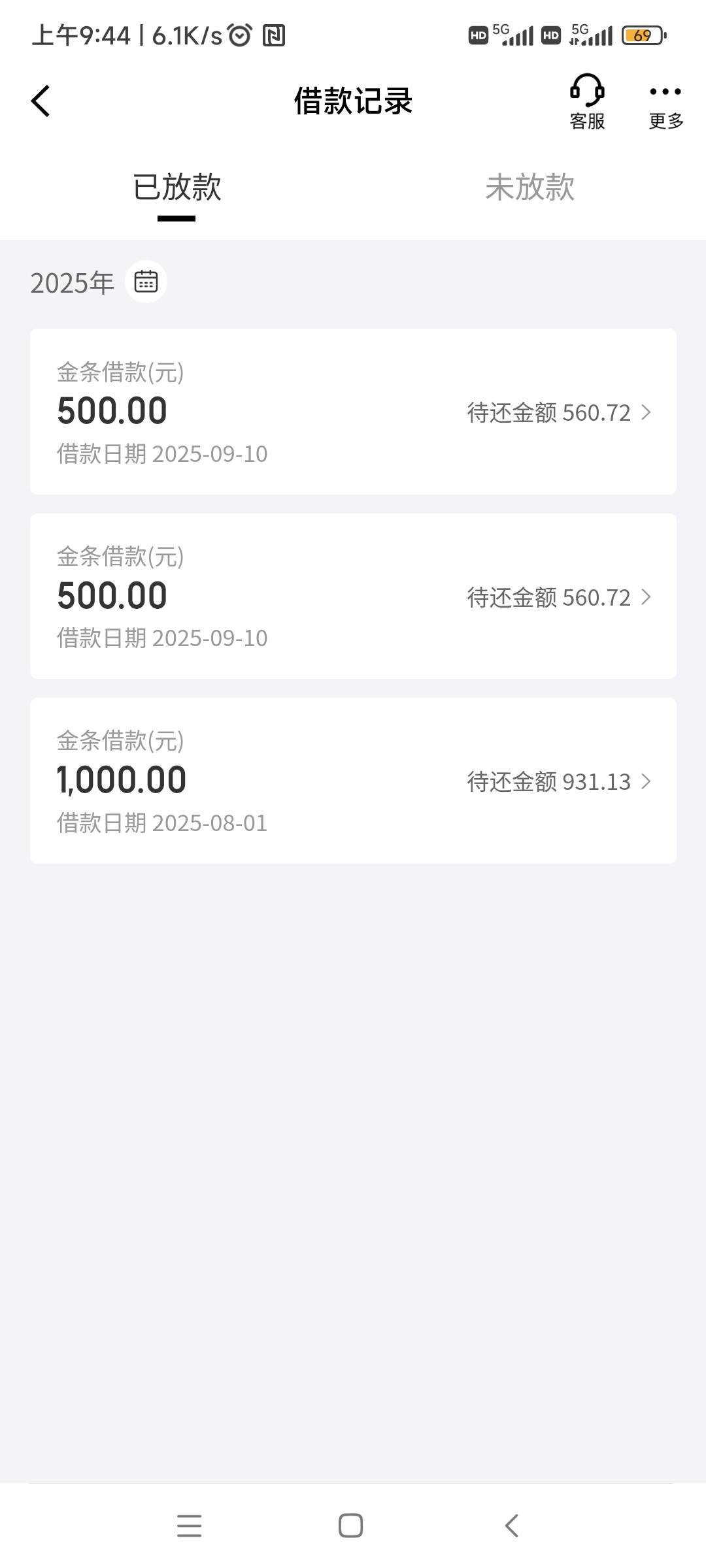The height and width of the screenshot is (1568, 706).
Task: Tap the system home button
Action: coord(350,1526)
